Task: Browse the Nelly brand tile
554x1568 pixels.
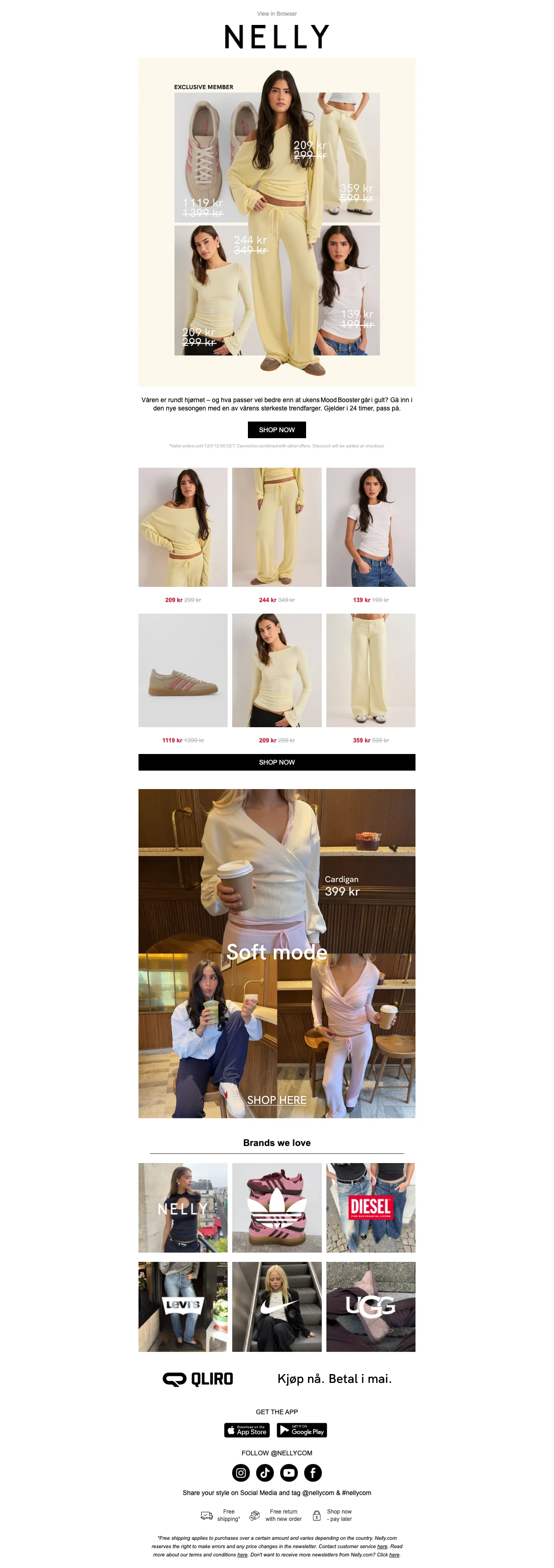Action: pos(183,1208)
